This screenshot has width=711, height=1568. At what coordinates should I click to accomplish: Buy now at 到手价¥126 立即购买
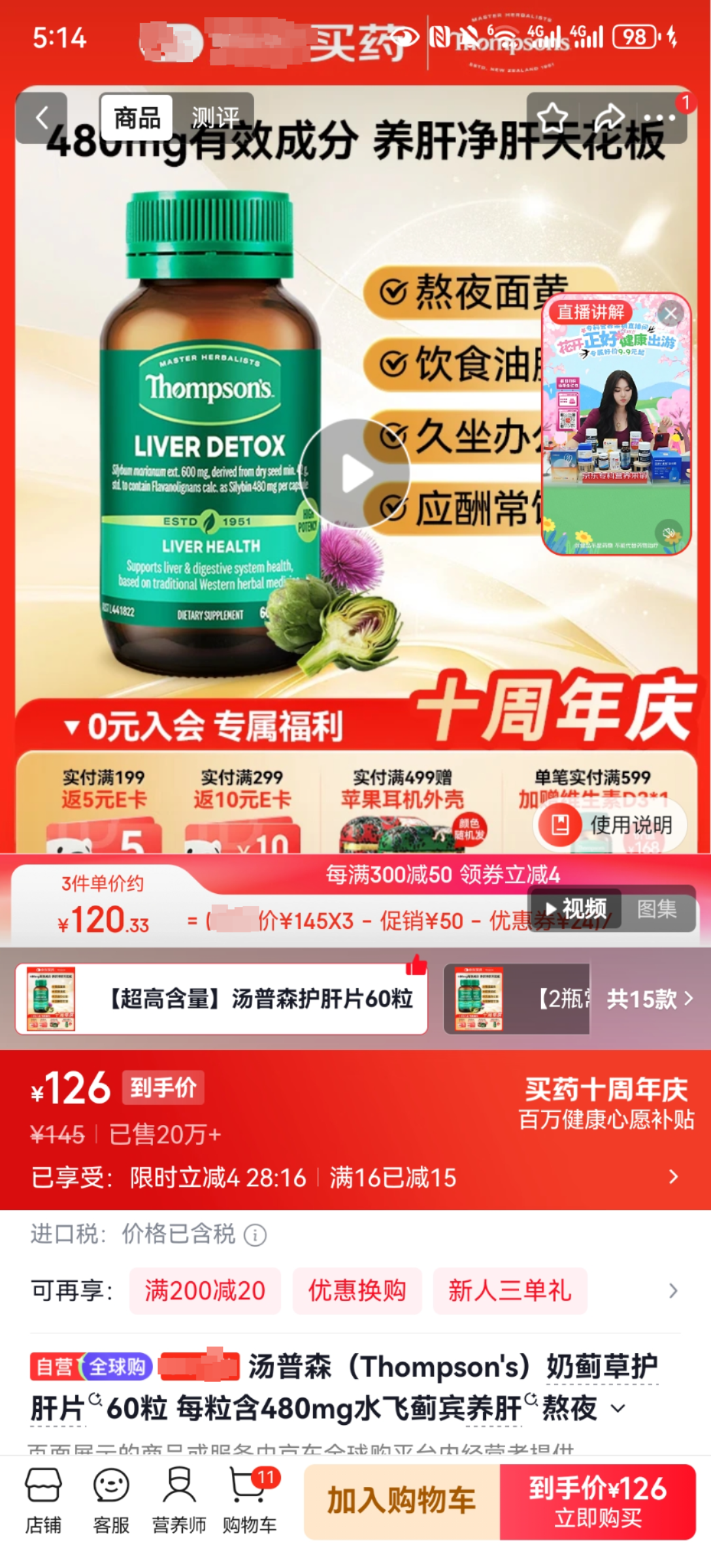(597, 1501)
